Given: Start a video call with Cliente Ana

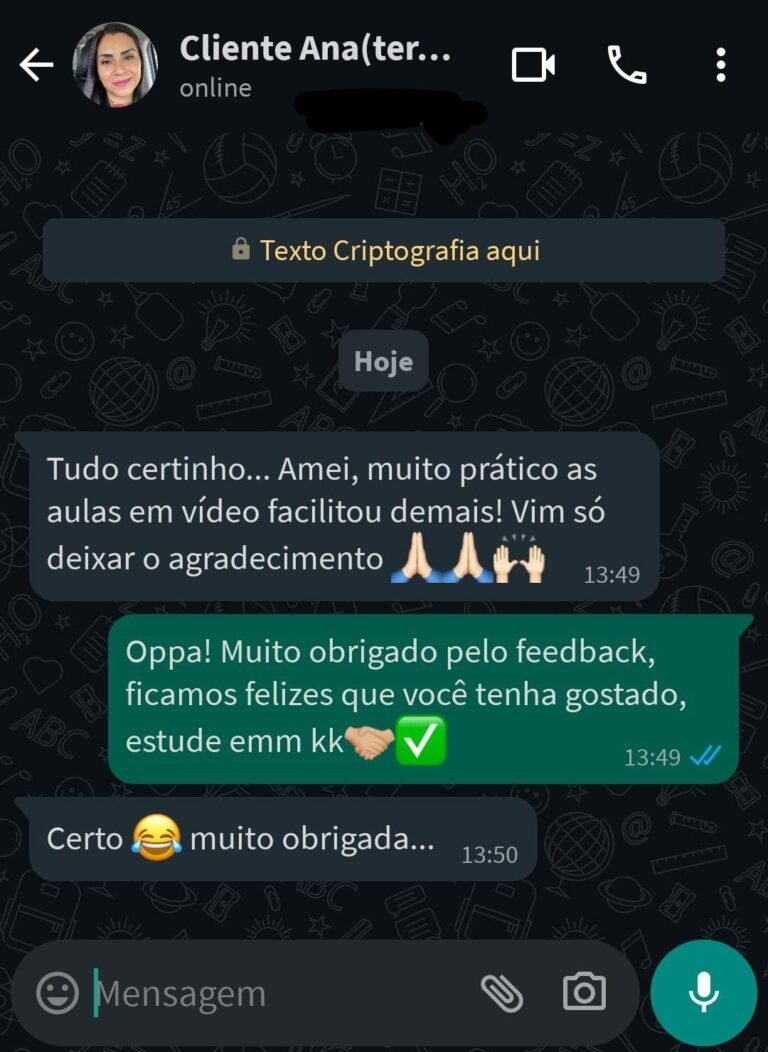Looking at the screenshot, I should coord(533,66).
